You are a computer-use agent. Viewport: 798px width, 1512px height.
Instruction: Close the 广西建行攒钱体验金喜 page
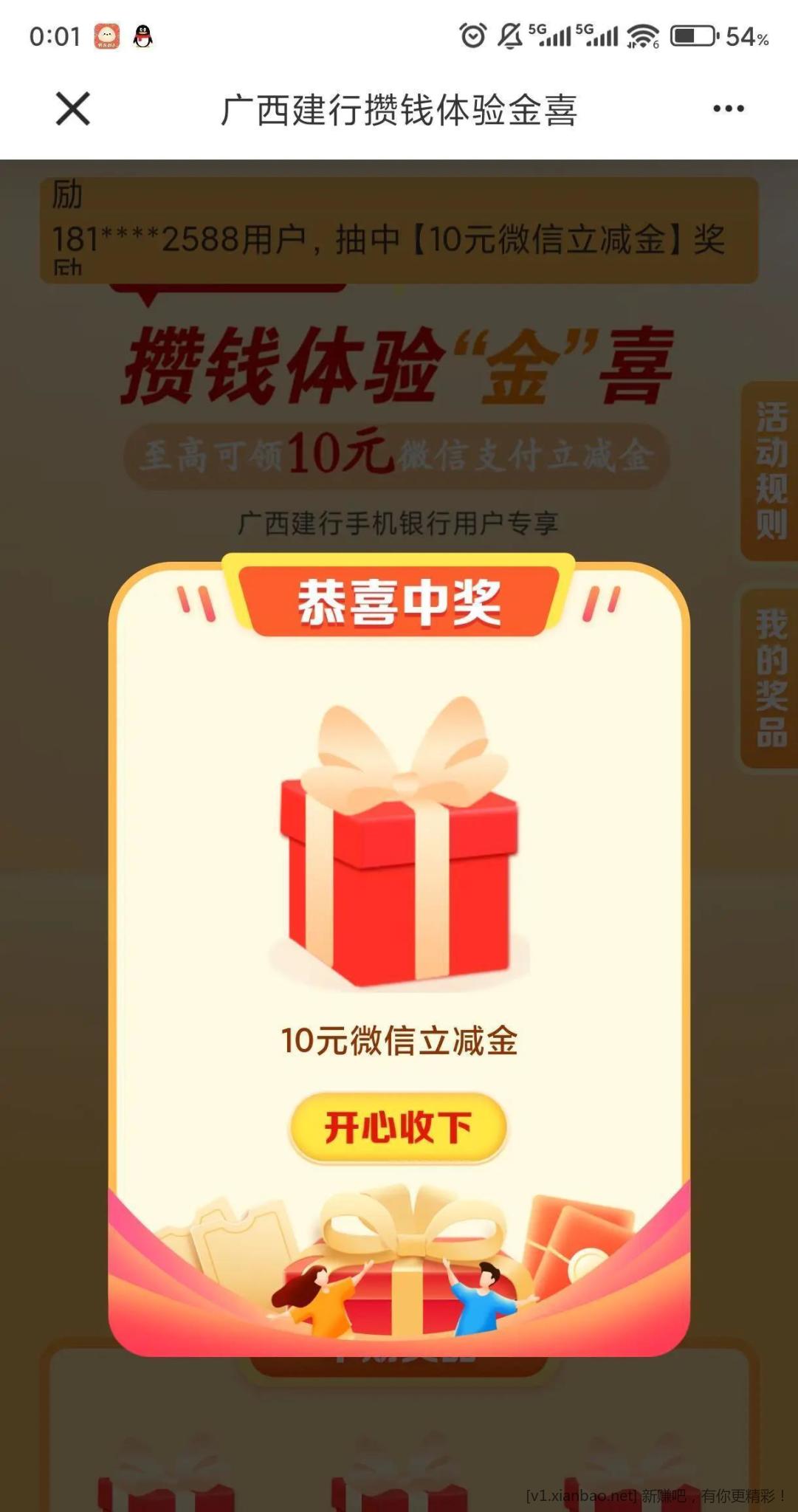[x=72, y=109]
